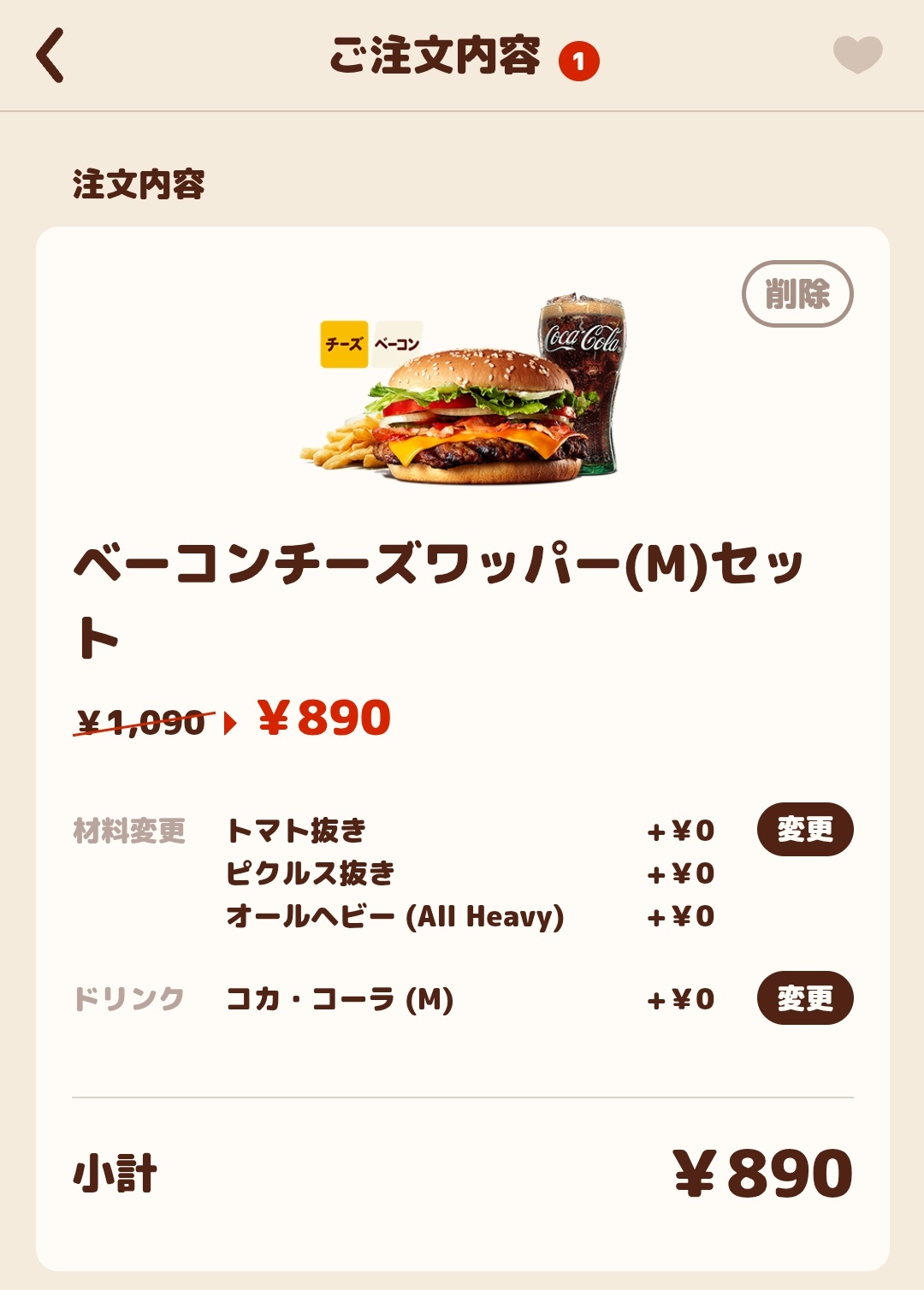Change ingredients via 材料変更 変更 button
This screenshot has width=924, height=1290.
coord(805,830)
